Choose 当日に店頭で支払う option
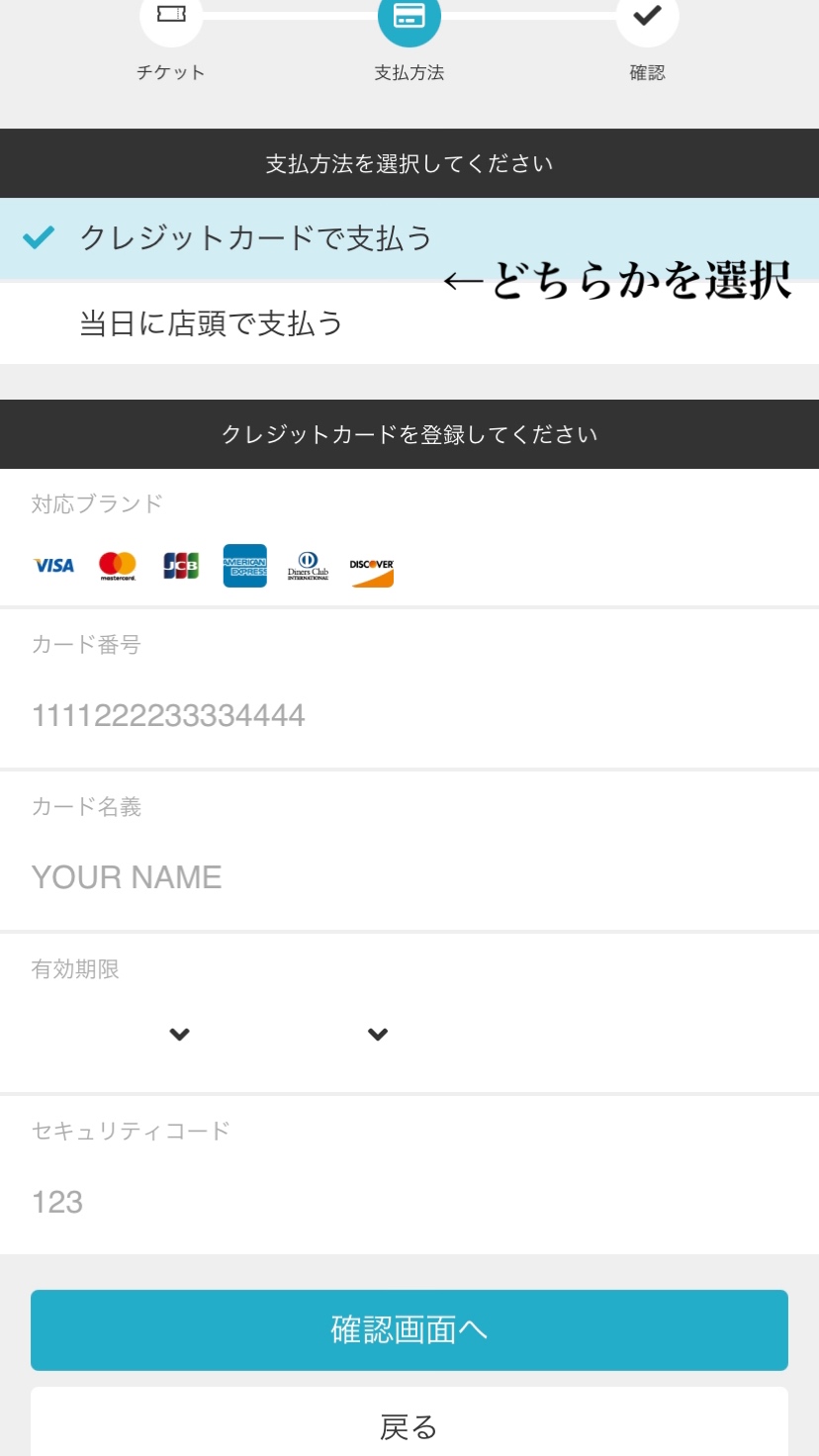The image size is (819, 1456). pyautogui.click(x=409, y=323)
